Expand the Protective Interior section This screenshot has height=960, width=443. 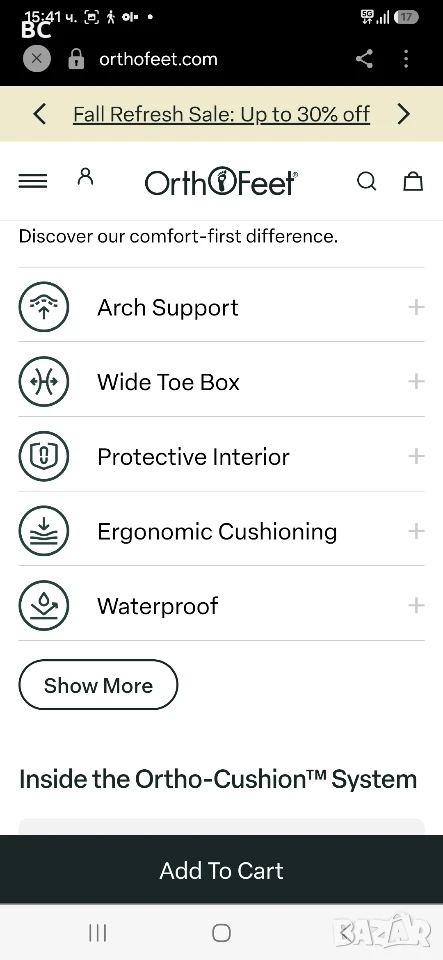[x=222, y=456]
